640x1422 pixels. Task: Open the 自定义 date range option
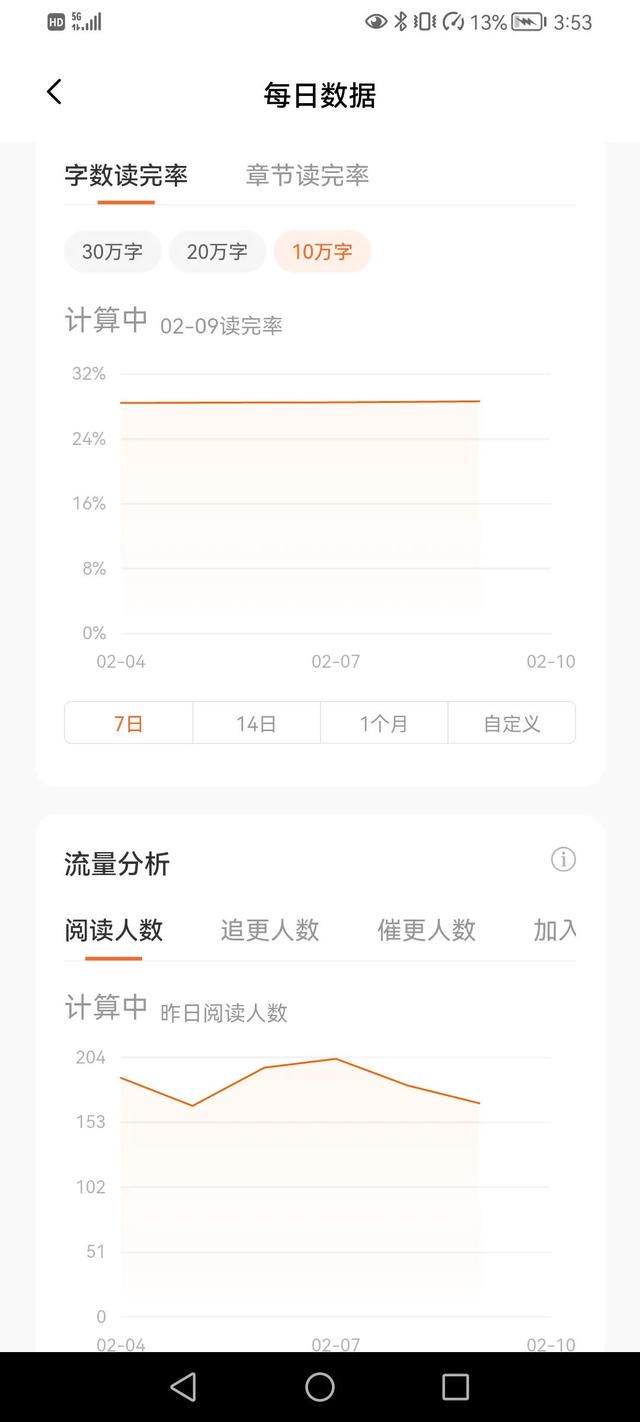pyautogui.click(x=512, y=723)
